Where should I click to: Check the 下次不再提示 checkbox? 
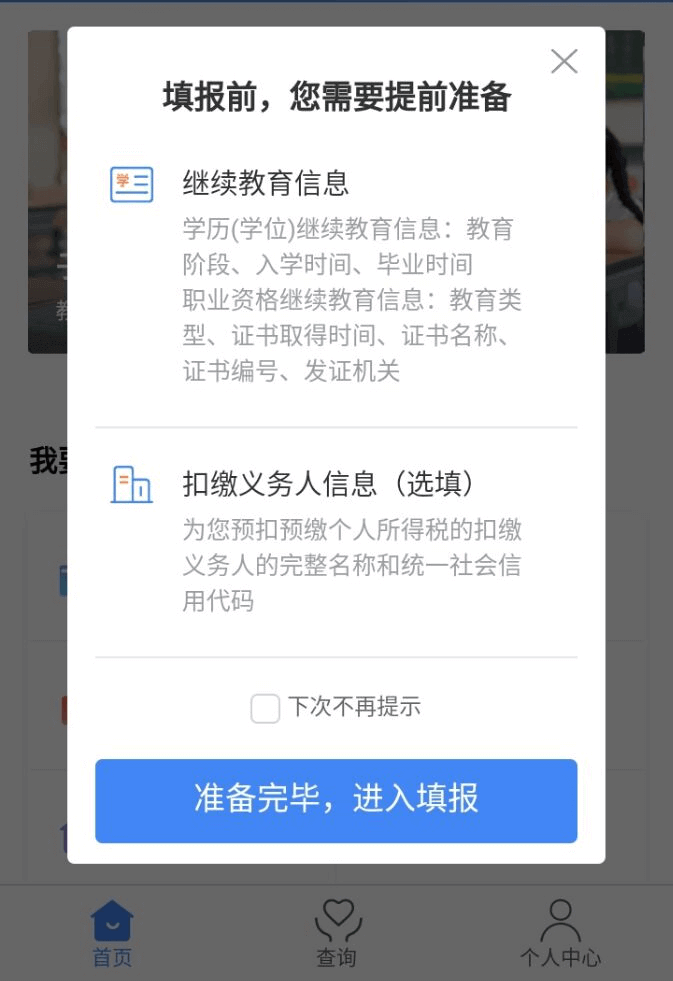click(x=265, y=709)
